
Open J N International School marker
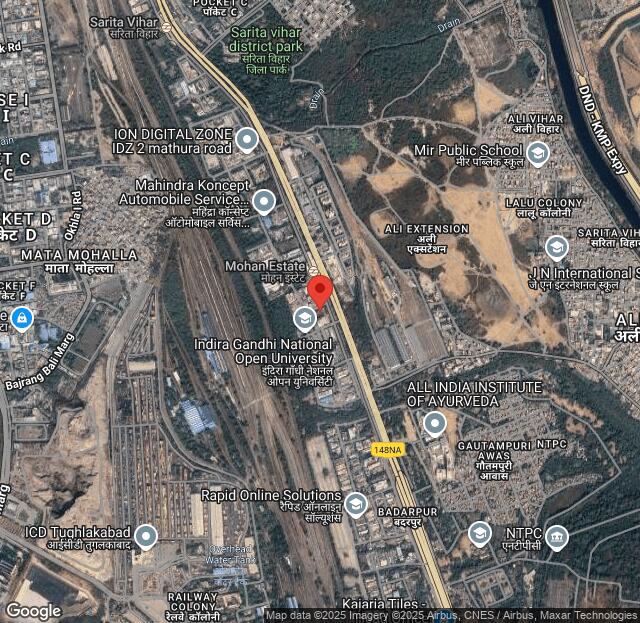point(556,247)
